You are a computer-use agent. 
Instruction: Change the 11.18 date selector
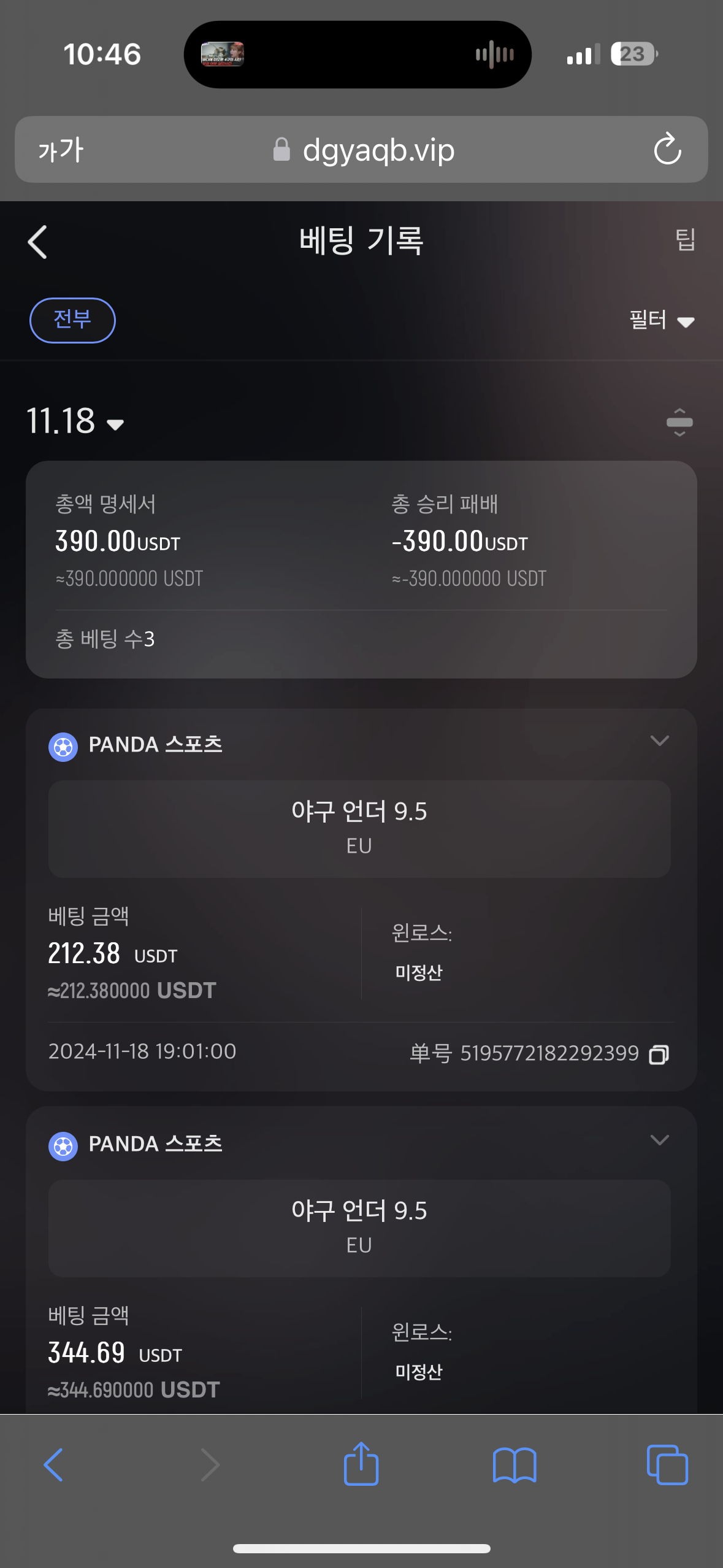tap(75, 421)
